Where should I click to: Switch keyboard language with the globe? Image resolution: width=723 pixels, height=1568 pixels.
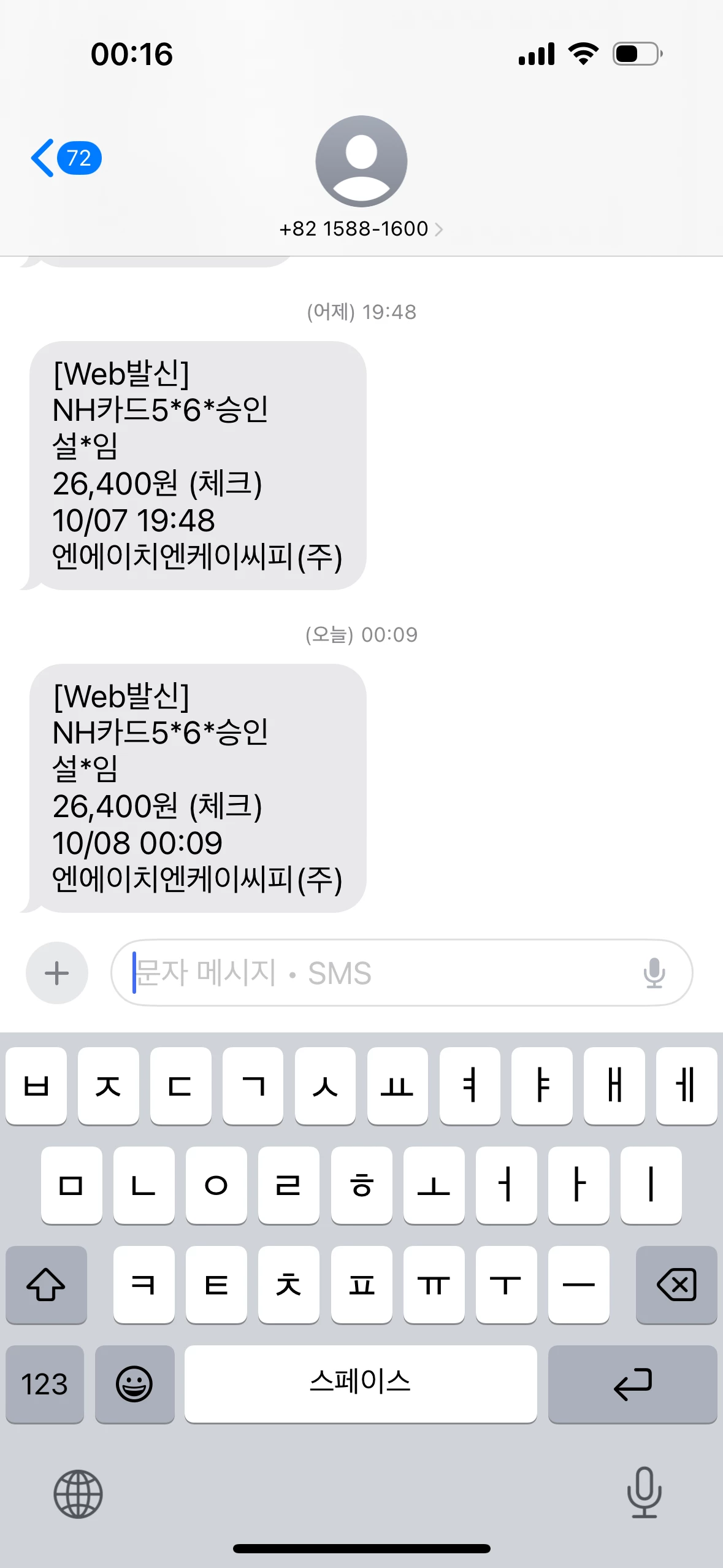[78, 1494]
